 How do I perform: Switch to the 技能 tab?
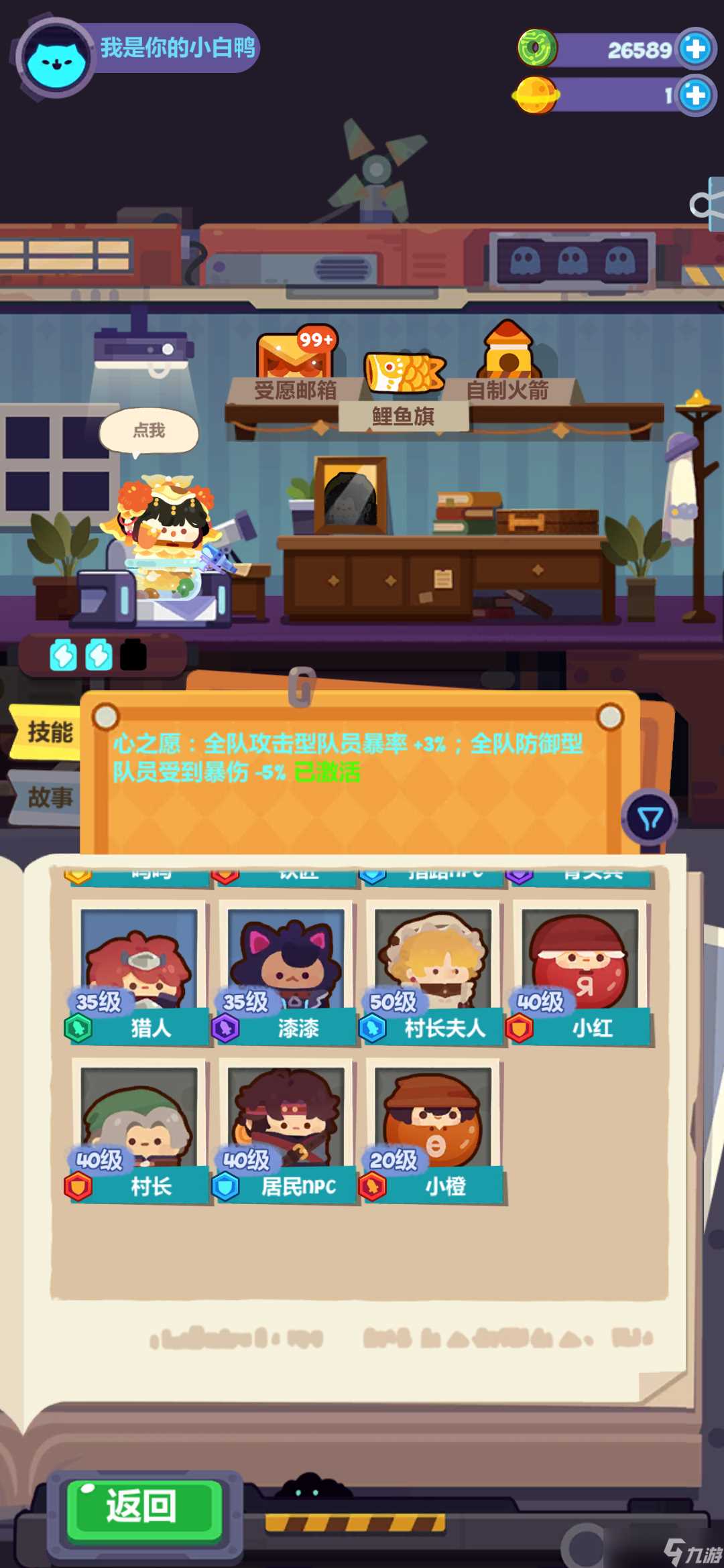[48, 732]
